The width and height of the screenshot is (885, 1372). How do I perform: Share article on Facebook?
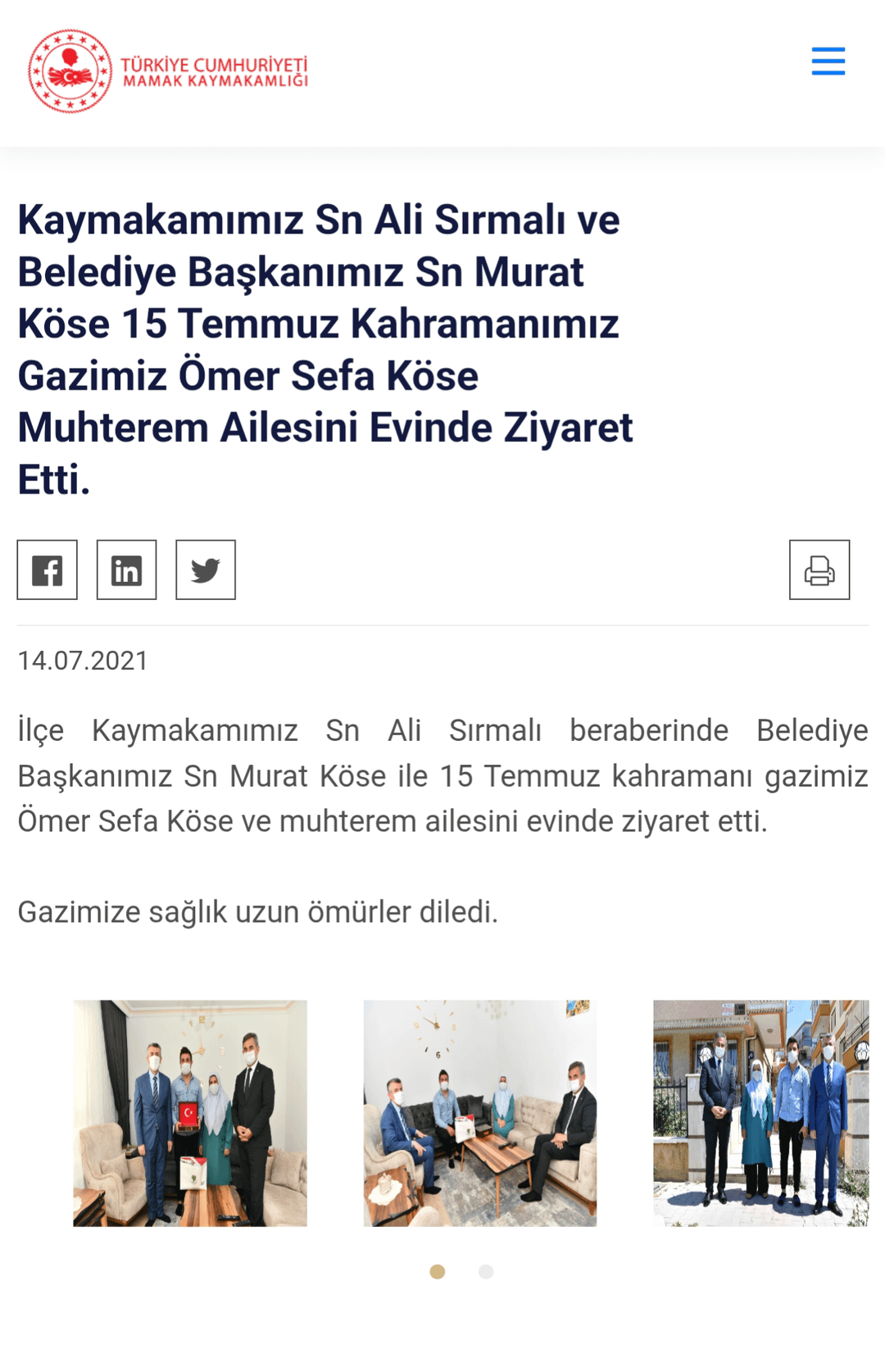pyautogui.click(x=48, y=570)
